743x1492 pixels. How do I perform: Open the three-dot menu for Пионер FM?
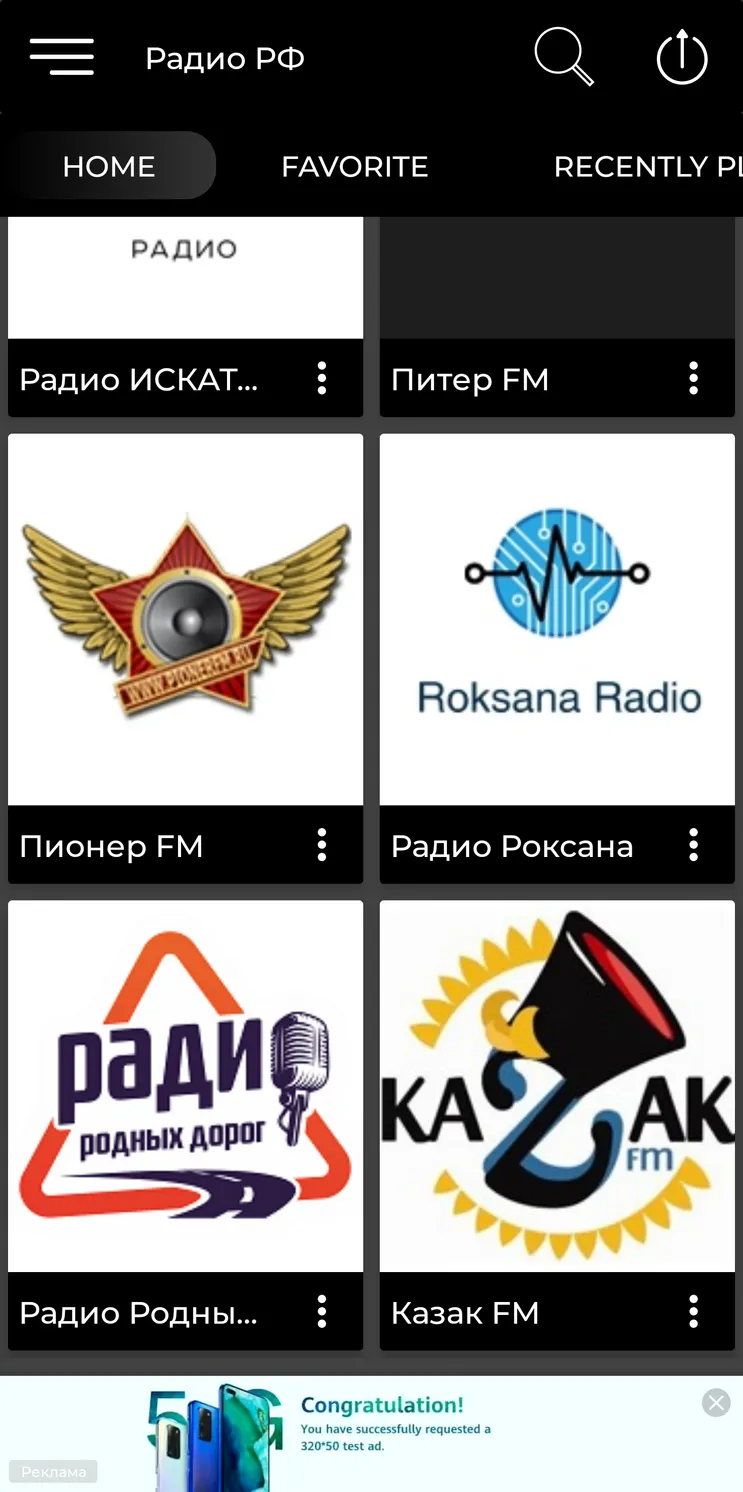tap(322, 845)
